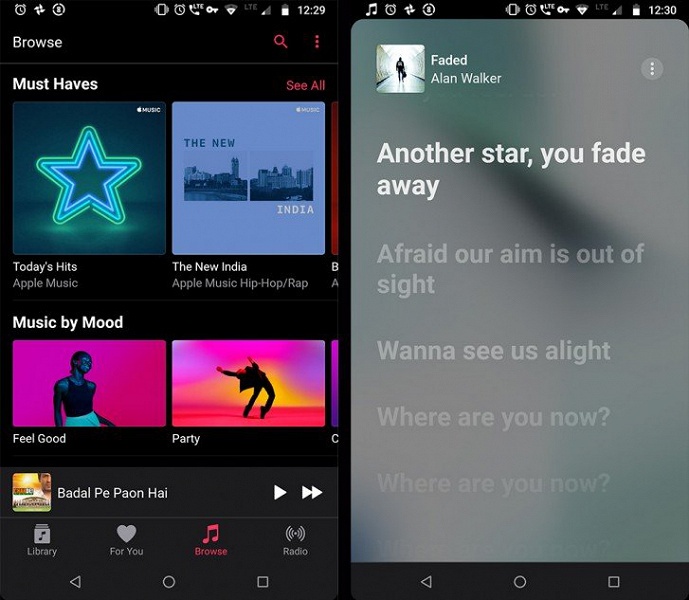The width and height of the screenshot is (689, 600).
Task: Play Badal Pe Paon Hai
Action: tap(280, 492)
